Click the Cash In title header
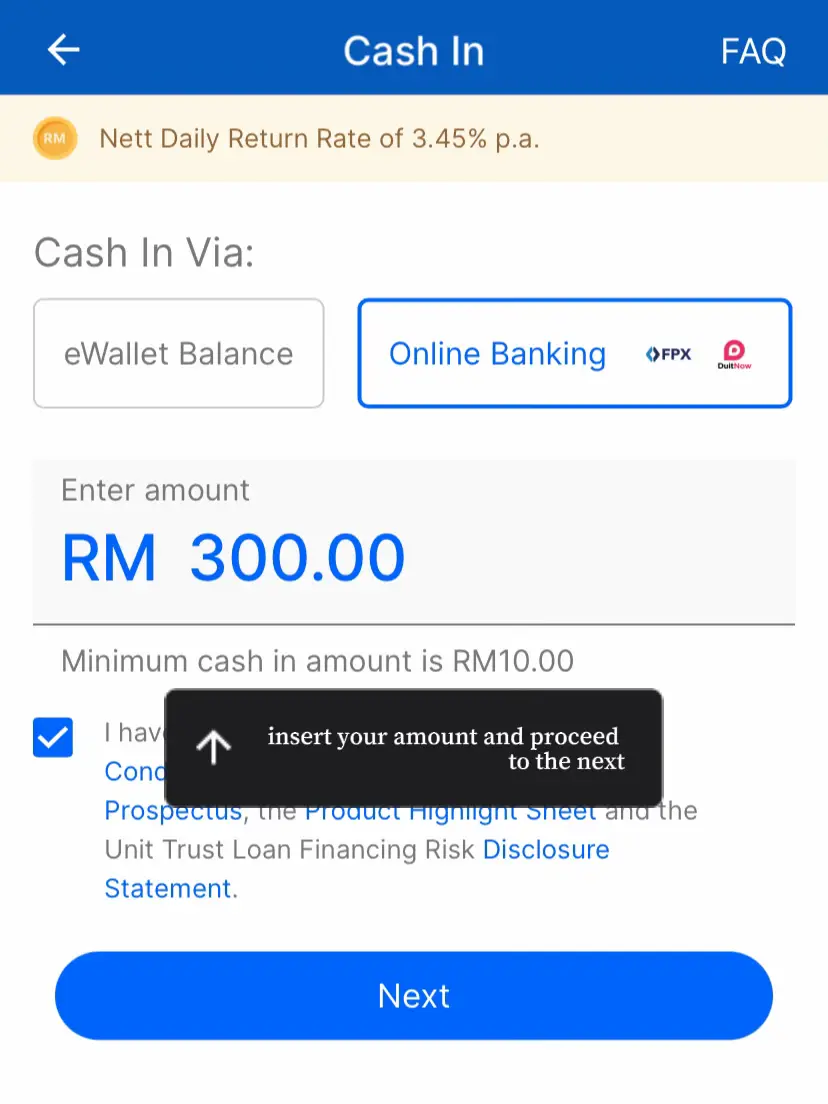 coord(413,49)
